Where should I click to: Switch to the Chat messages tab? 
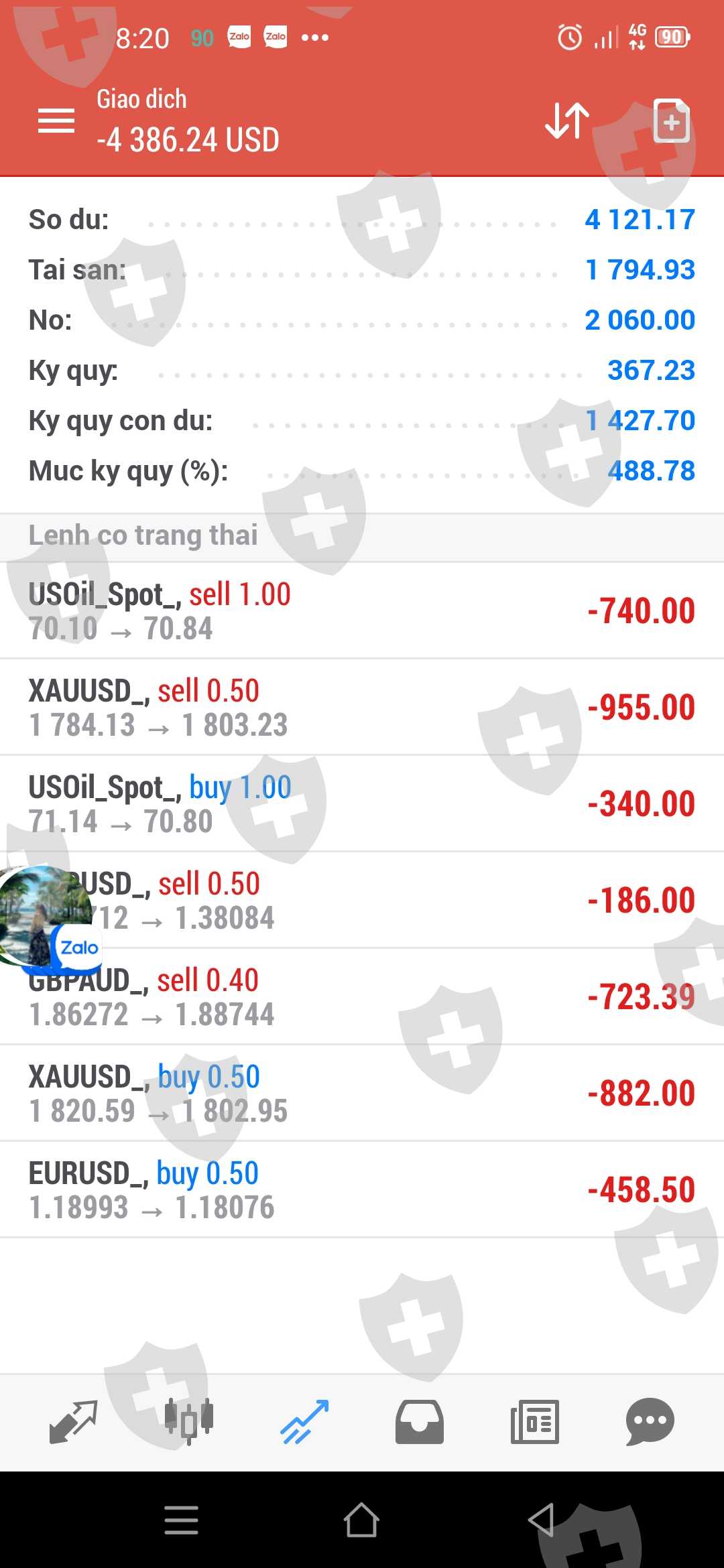[x=650, y=1421]
